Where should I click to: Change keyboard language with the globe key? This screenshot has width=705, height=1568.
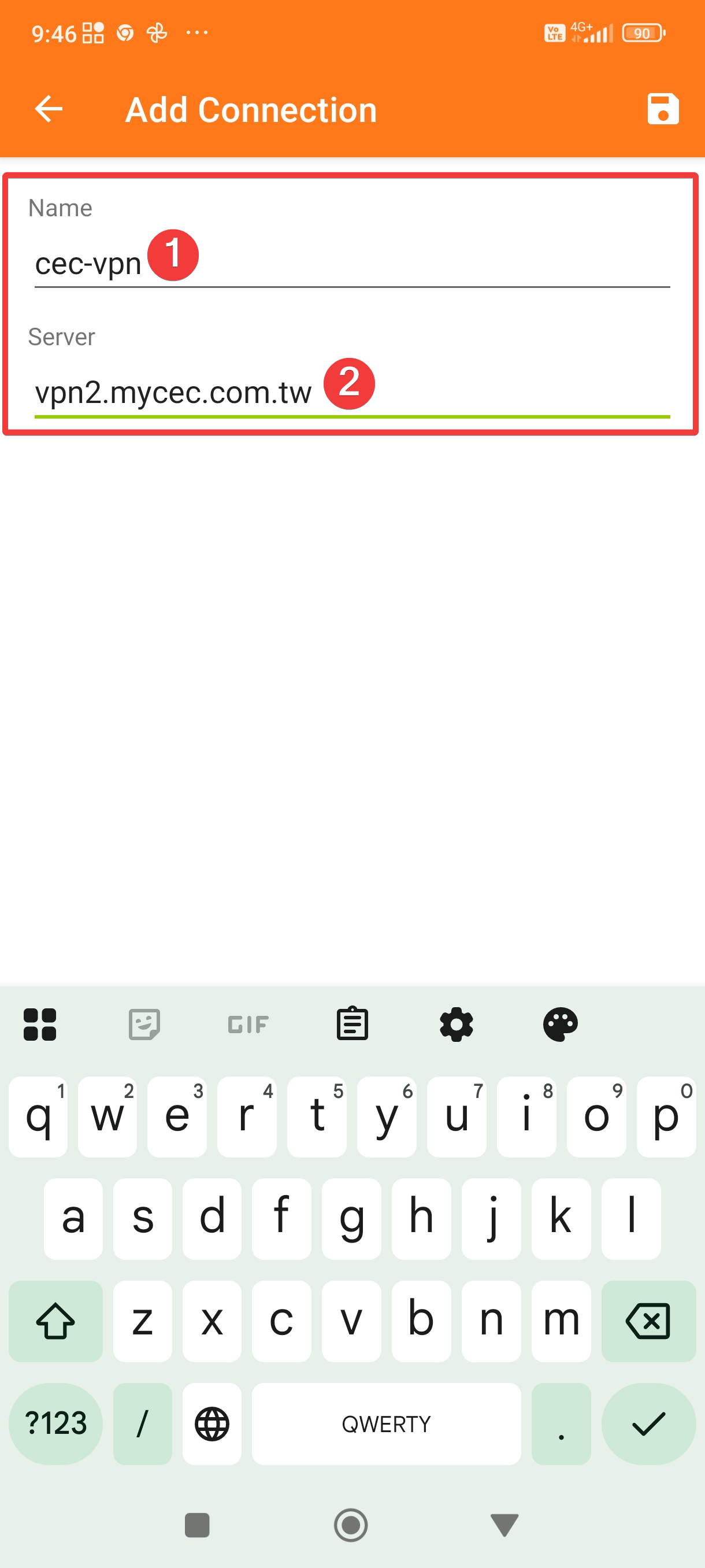pyautogui.click(x=211, y=1423)
